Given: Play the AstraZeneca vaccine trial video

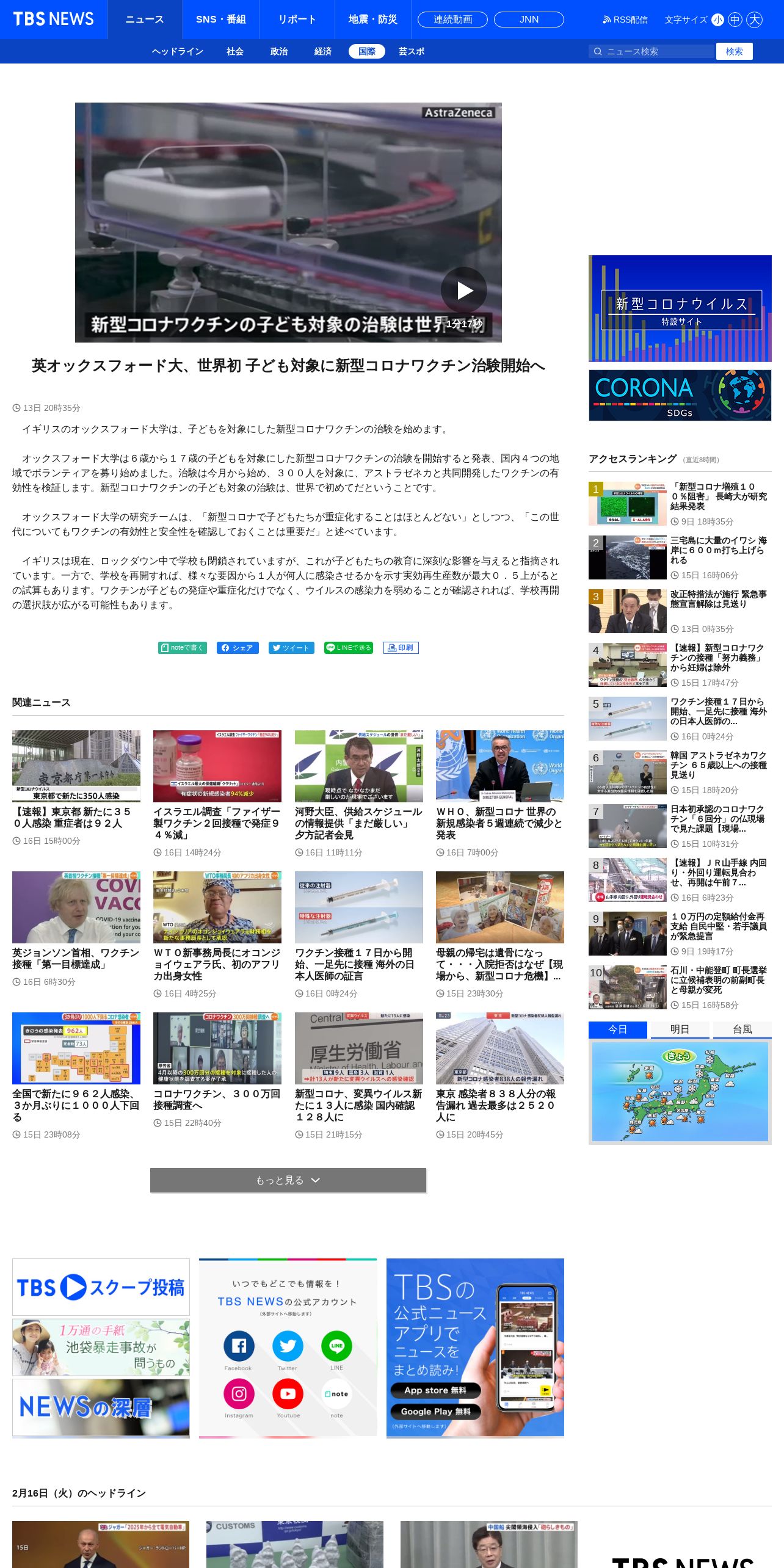Looking at the screenshot, I should (x=464, y=290).
